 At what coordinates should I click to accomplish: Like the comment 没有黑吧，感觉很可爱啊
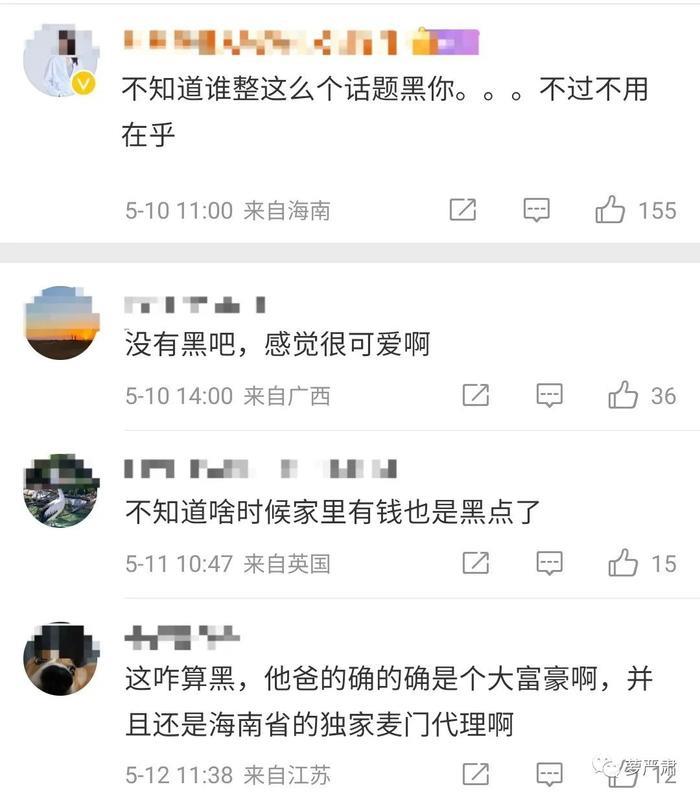(x=623, y=396)
